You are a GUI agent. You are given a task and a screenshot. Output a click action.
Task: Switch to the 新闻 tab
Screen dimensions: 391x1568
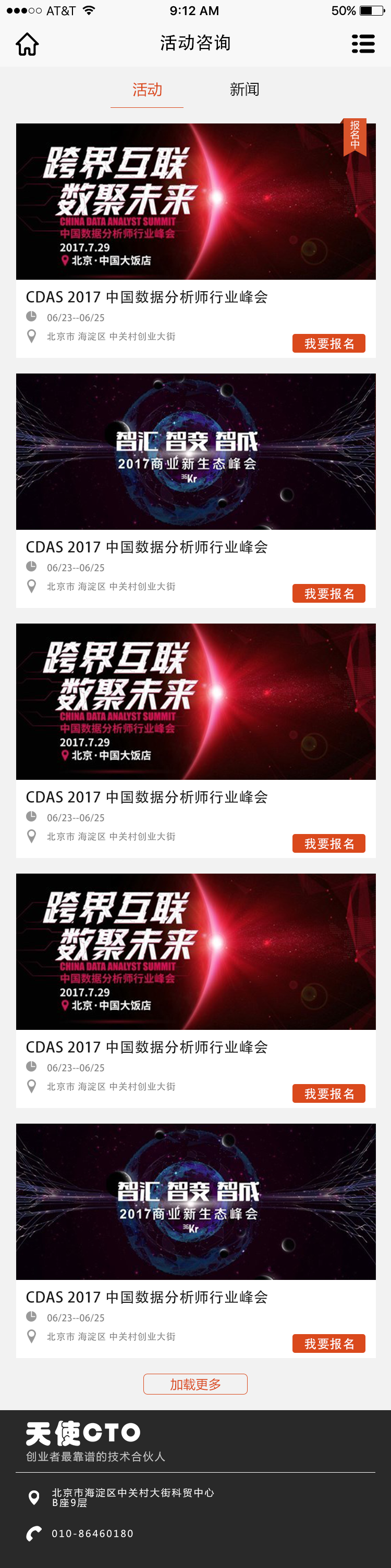pyautogui.click(x=244, y=90)
